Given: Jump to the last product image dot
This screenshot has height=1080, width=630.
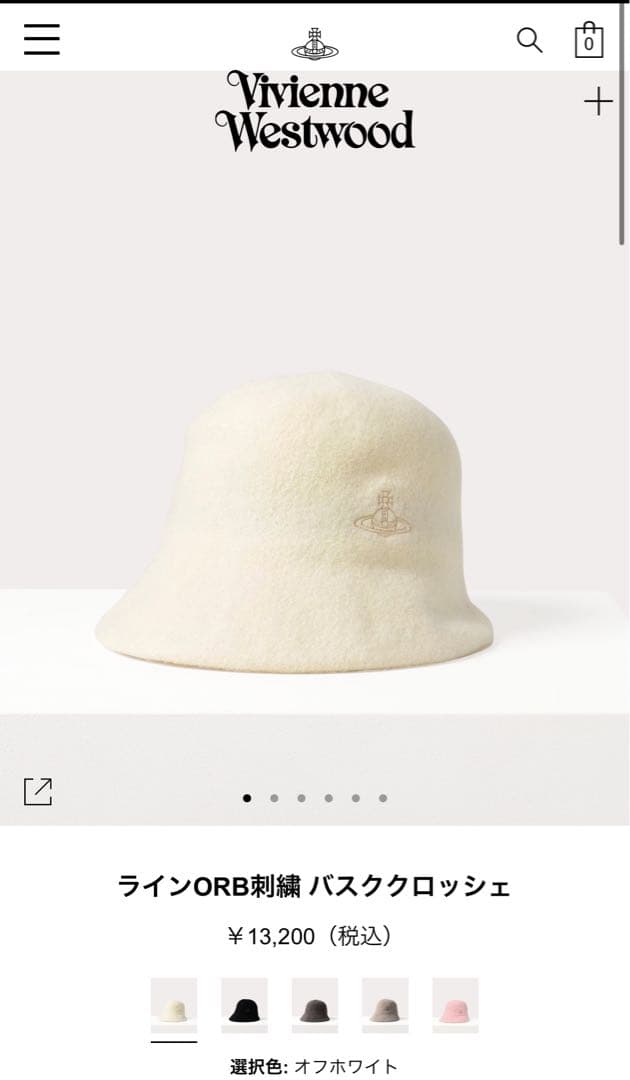Looking at the screenshot, I should pyautogui.click(x=383, y=798).
